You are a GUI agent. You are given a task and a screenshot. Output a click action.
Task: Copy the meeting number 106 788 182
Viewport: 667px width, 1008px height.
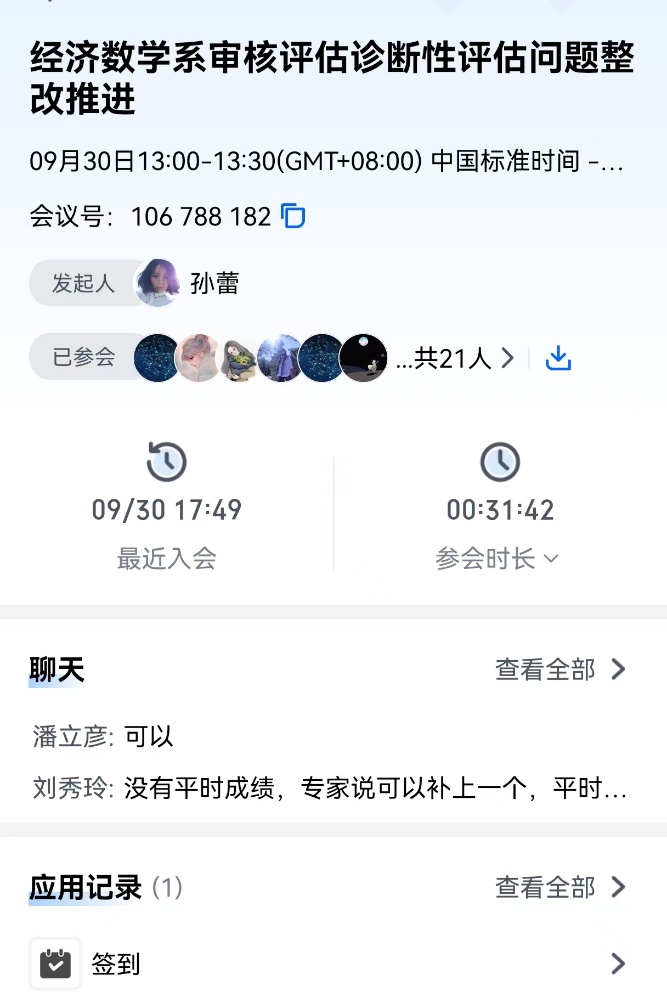coord(293,216)
